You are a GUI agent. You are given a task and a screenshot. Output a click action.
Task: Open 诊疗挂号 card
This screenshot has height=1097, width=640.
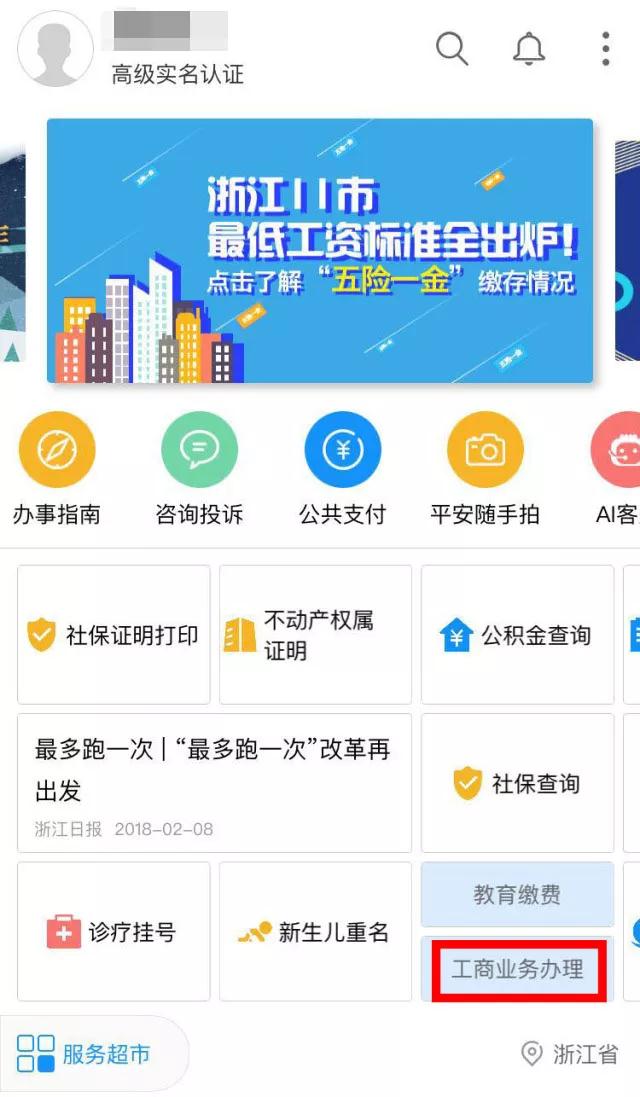[114, 932]
